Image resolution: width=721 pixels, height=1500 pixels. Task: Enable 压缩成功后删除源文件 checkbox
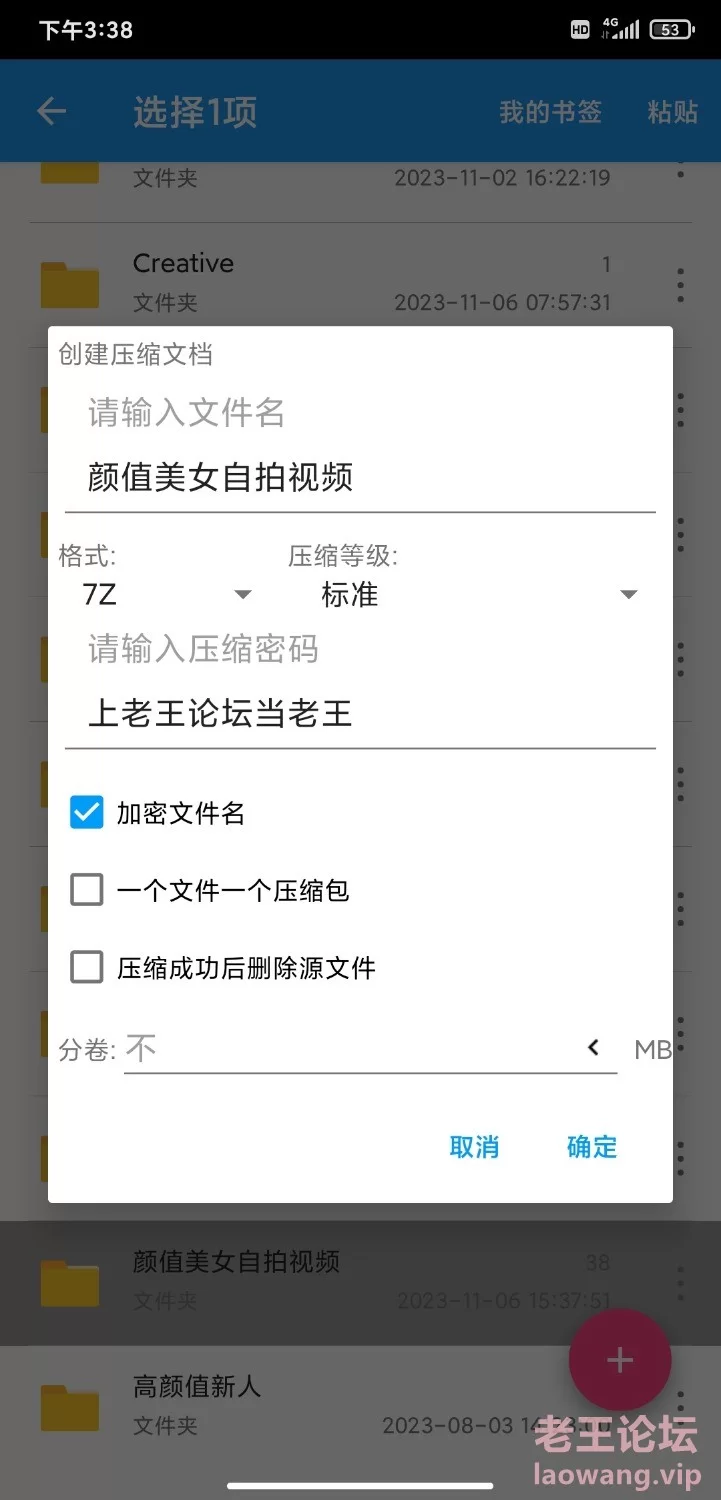87,967
